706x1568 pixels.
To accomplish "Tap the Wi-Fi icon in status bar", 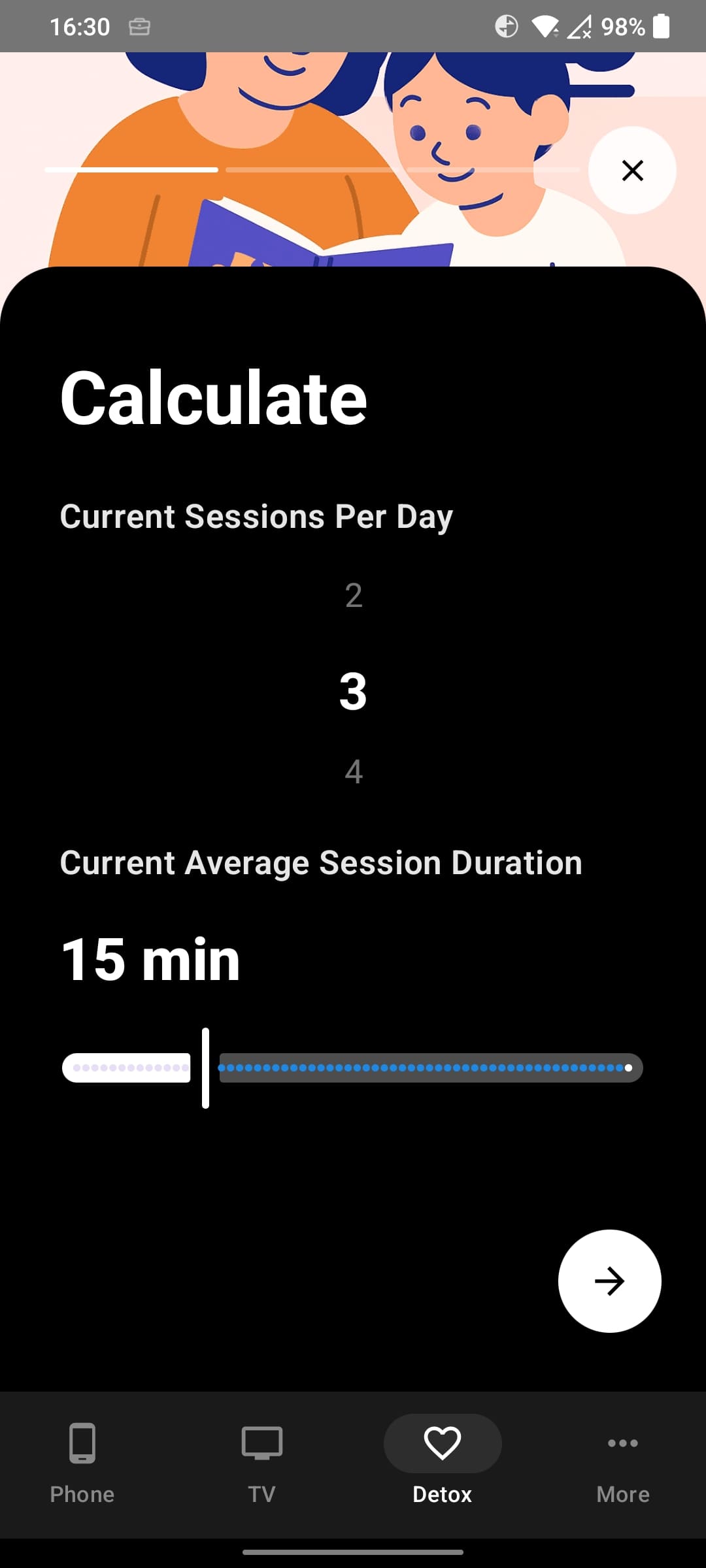I will point(546,25).
